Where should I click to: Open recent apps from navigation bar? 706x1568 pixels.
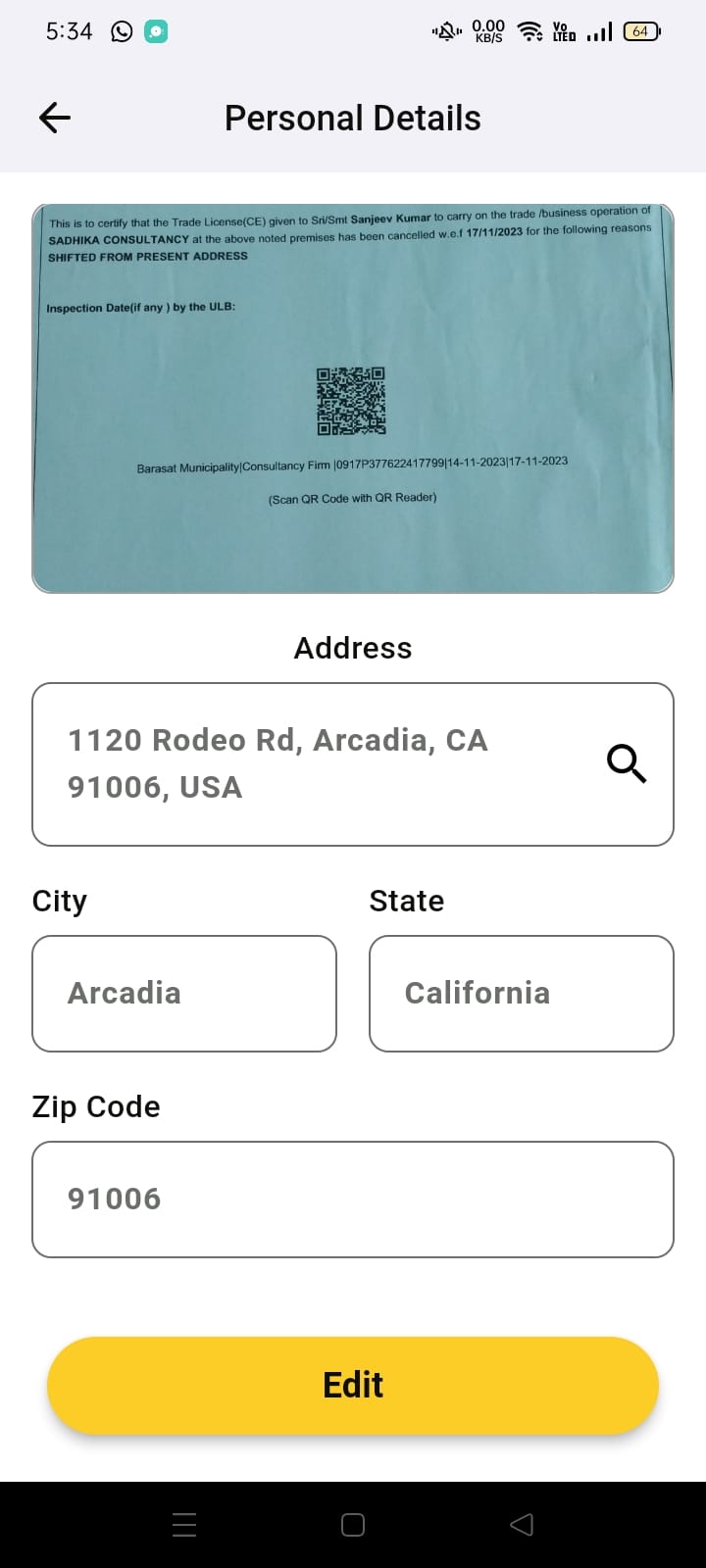click(x=184, y=1524)
